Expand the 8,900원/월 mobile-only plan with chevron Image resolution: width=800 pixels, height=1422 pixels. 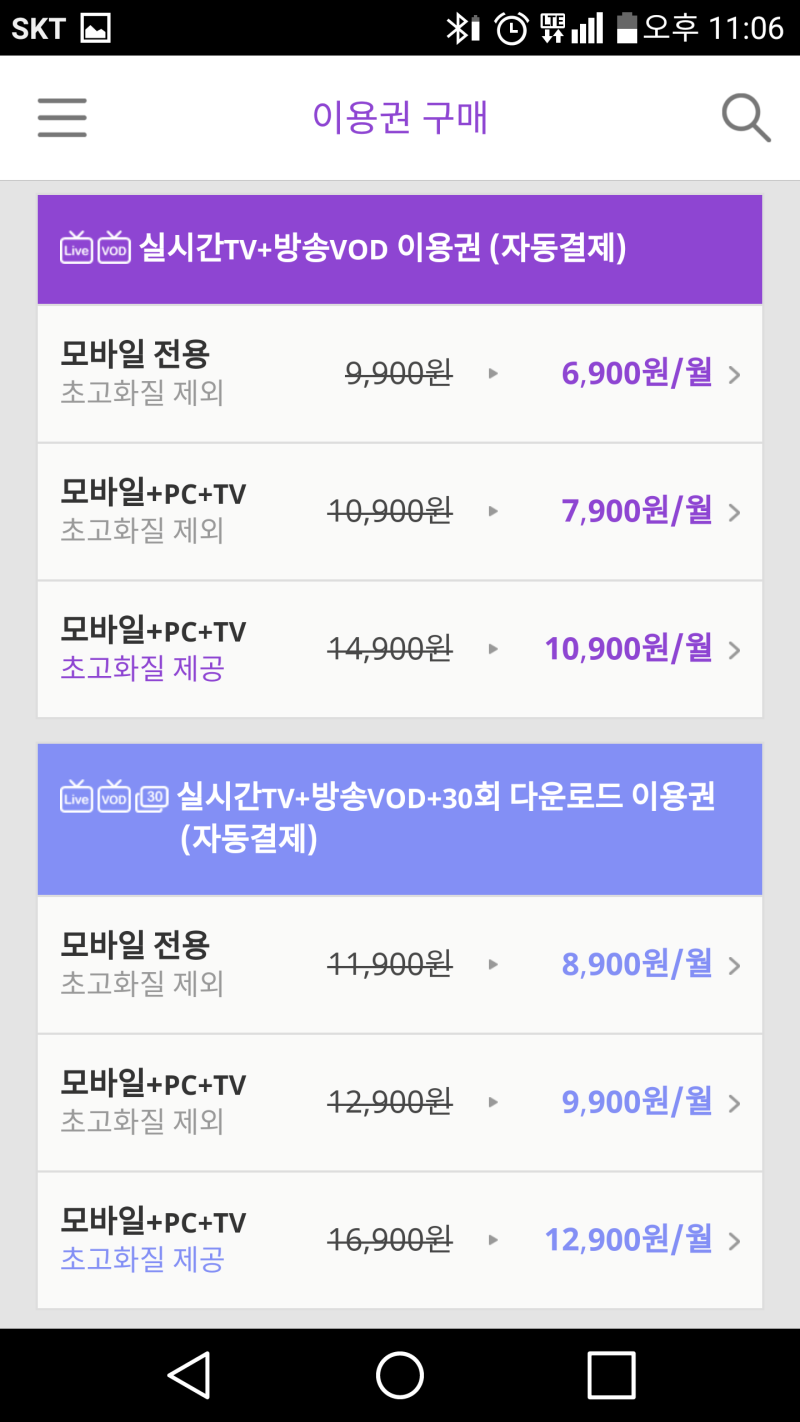[x=735, y=964]
